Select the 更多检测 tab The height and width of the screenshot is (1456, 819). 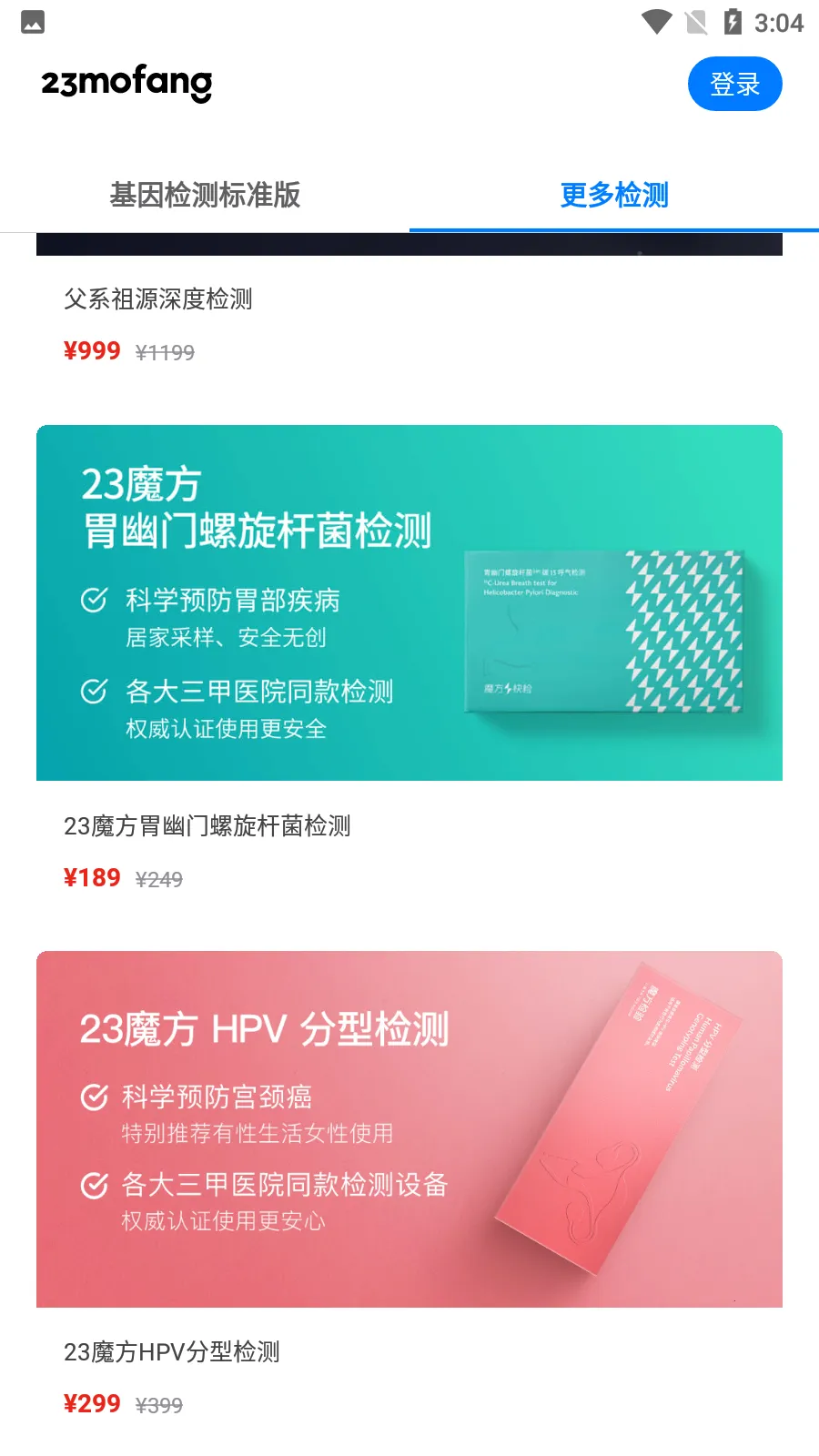click(x=614, y=195)
